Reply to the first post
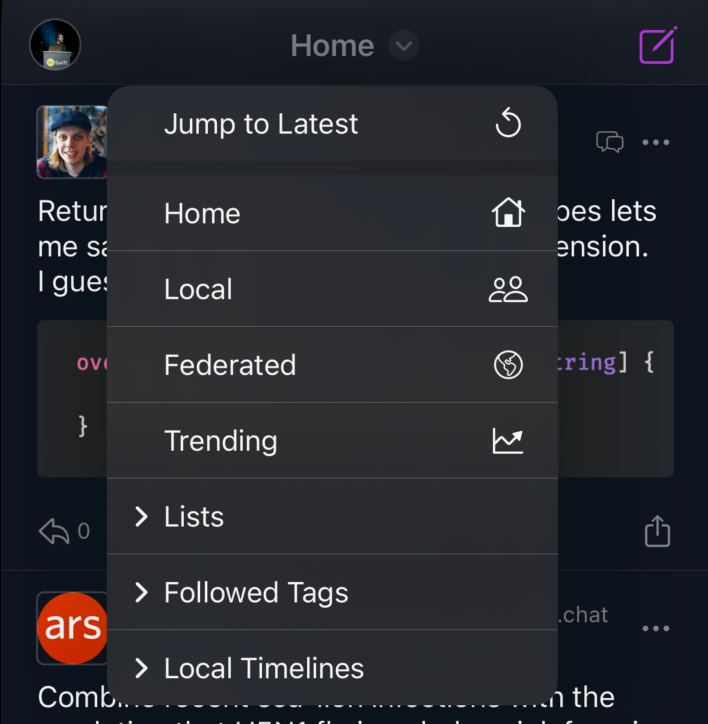Viewport: 708px width, 724px height. pos(54,531)
